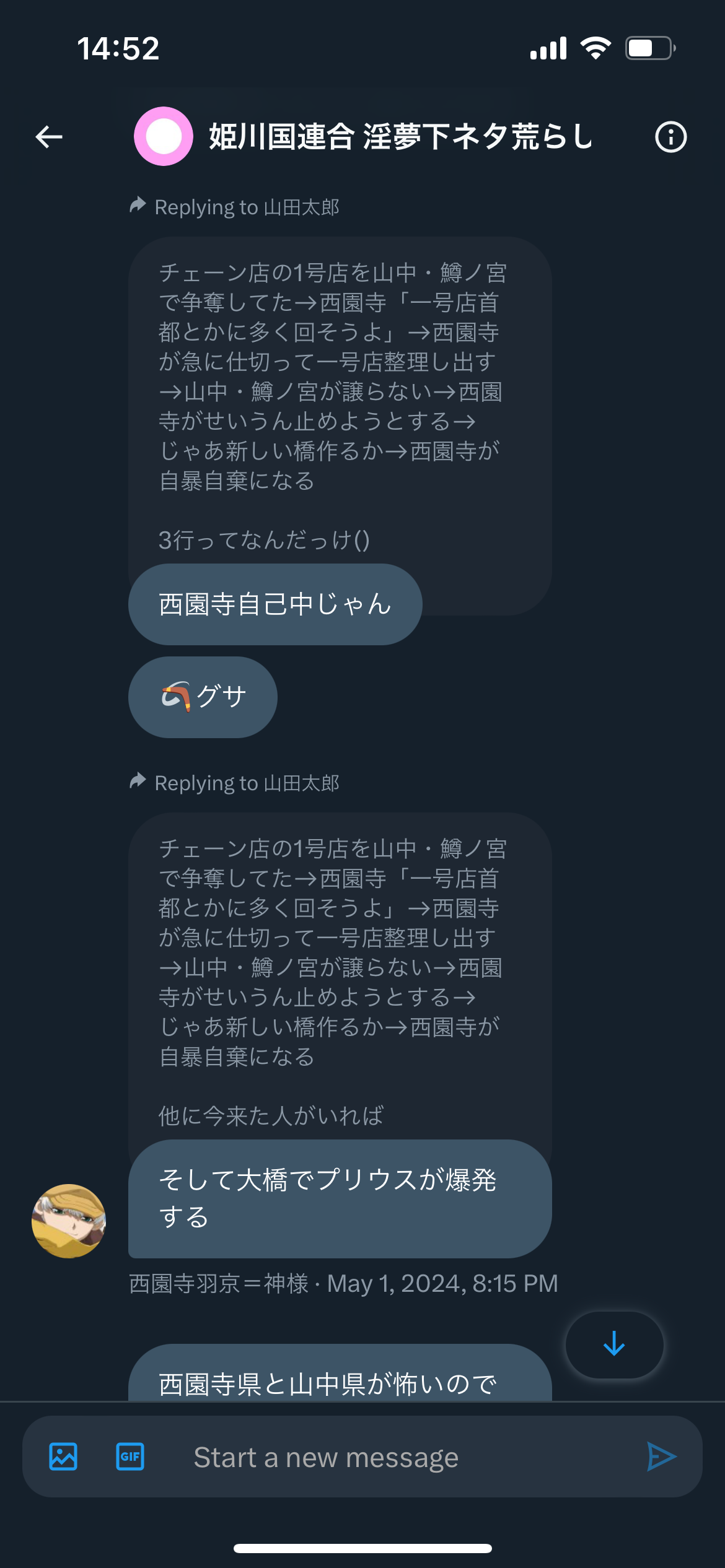Tap the Start a new message field

397,1457
